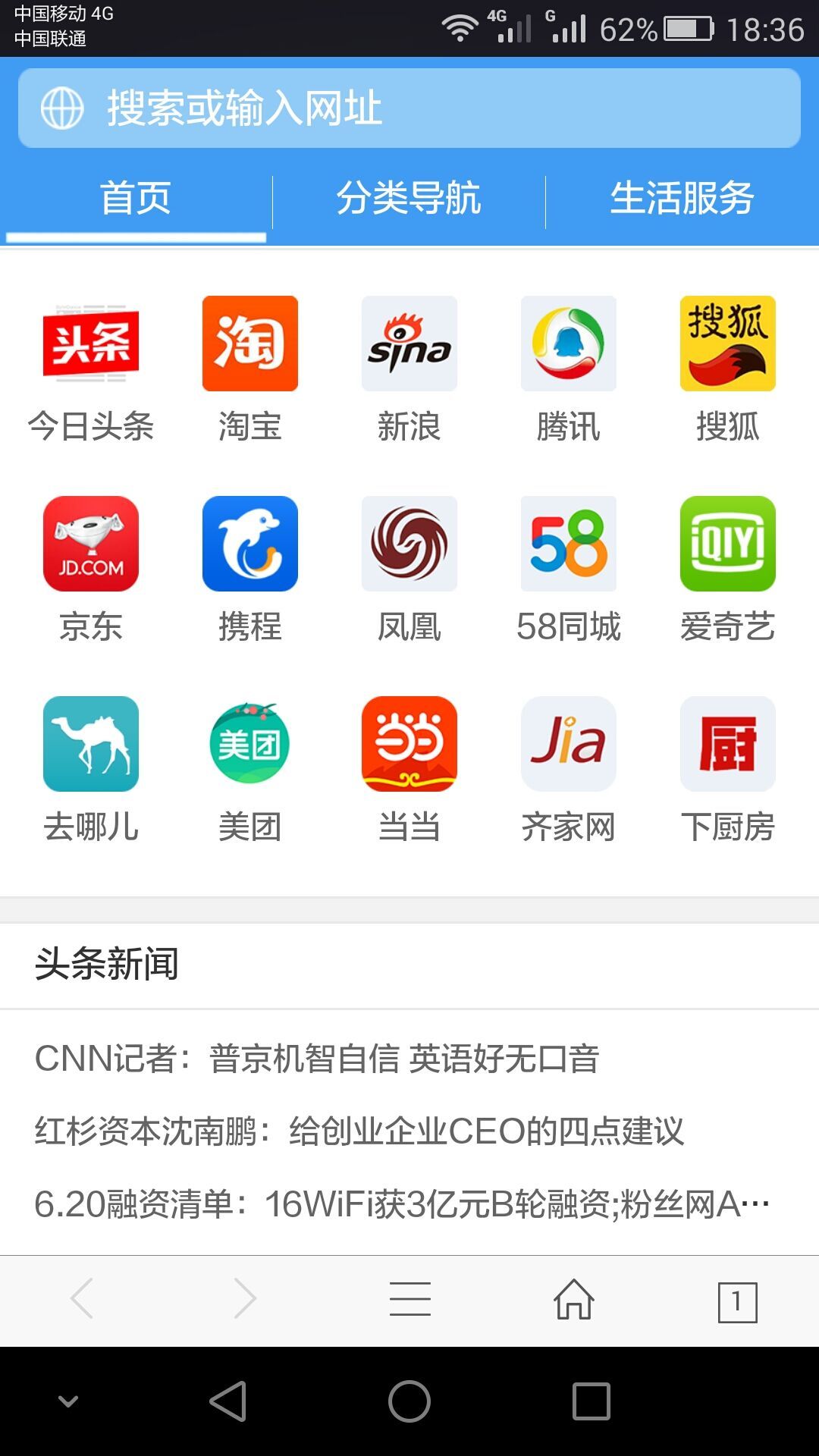
Task: Open the 搜狐 shortcut
Action: [x=728, y=369]
